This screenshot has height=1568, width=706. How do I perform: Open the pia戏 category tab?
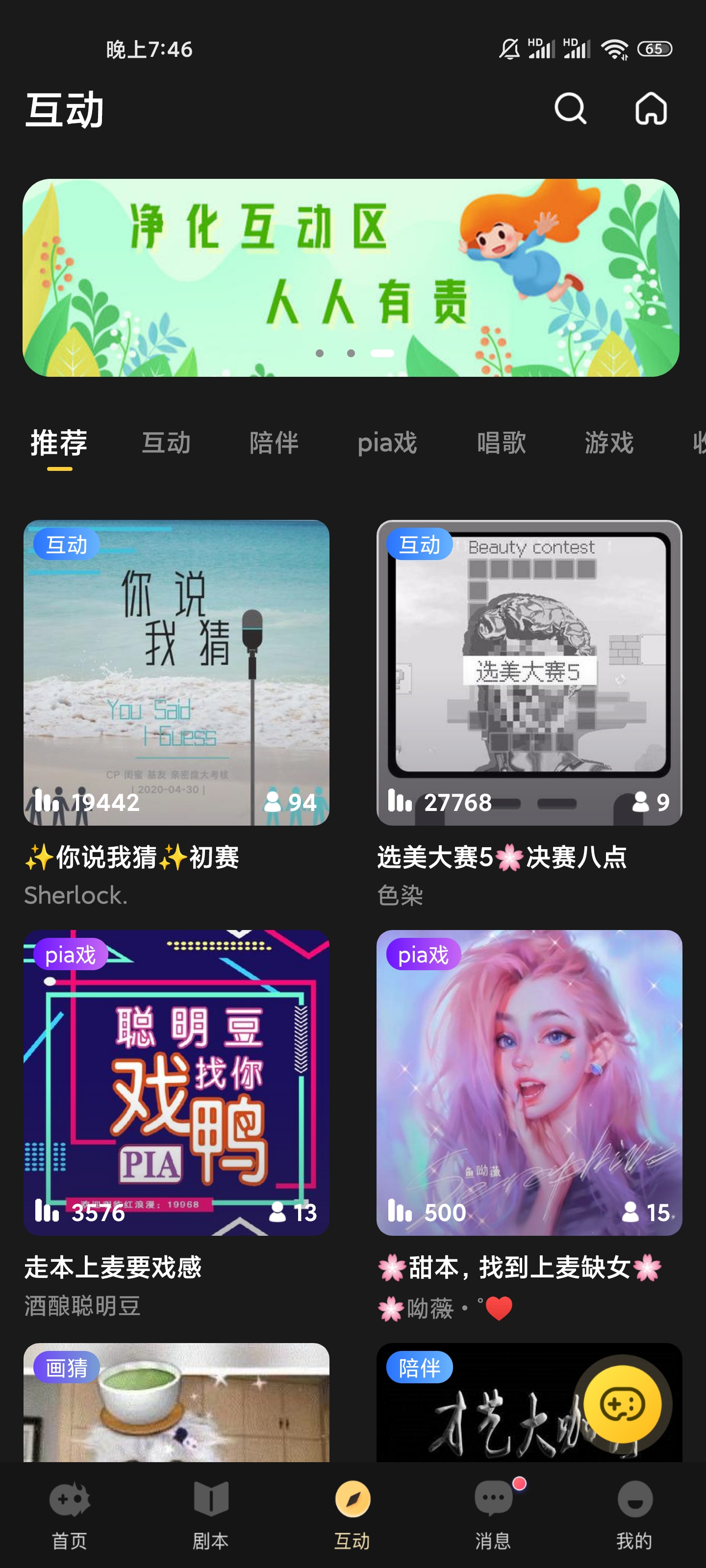(387, 443)
